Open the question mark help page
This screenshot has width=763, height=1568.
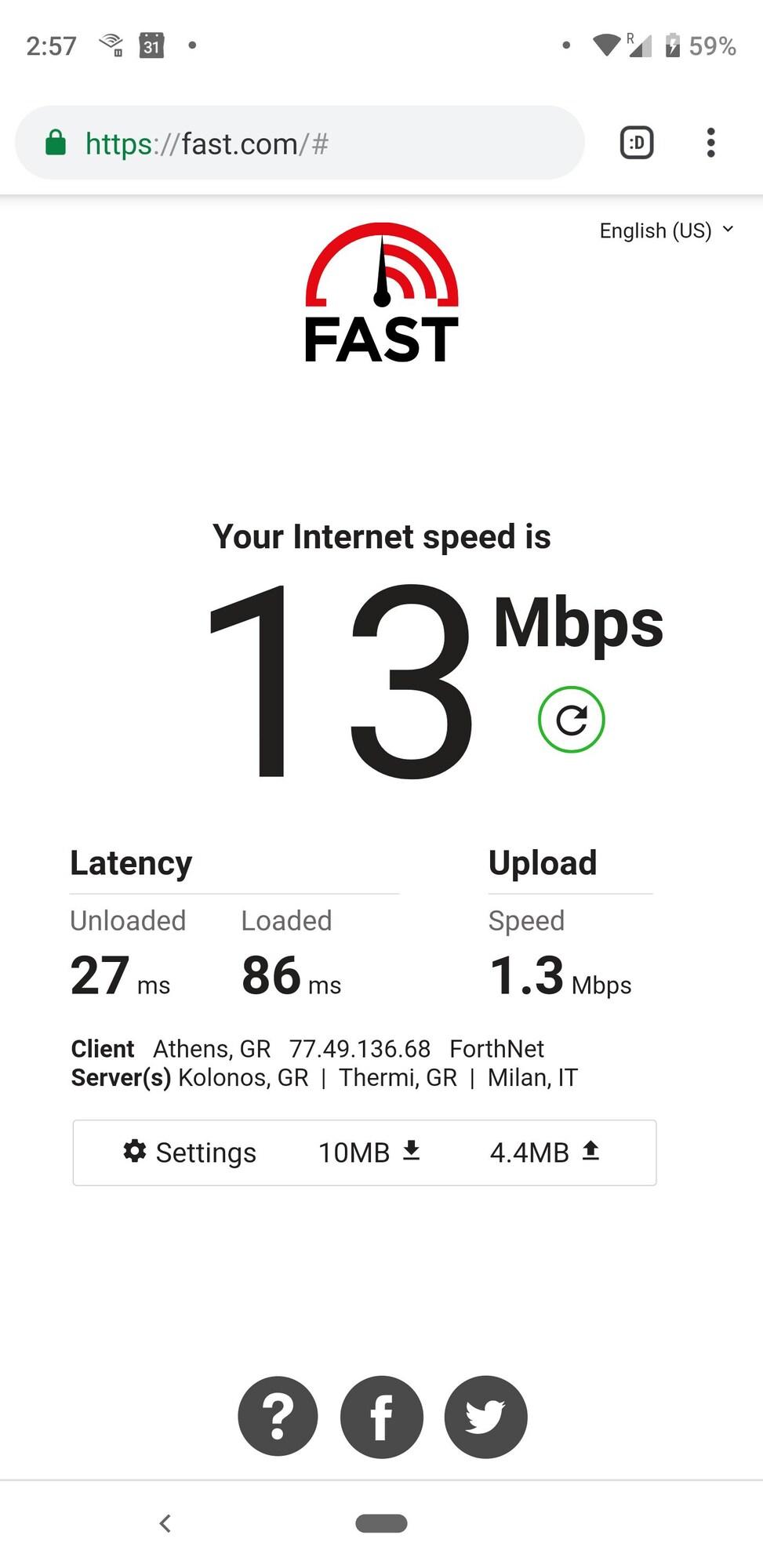(x=278, y=1417)
